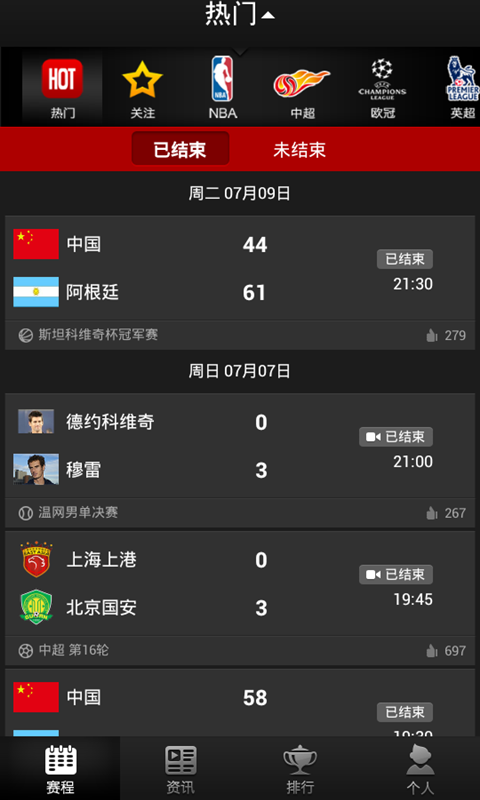
Task: Like the 斯坦科维奇杯冠军赛 match
Action: click(445, 335)
